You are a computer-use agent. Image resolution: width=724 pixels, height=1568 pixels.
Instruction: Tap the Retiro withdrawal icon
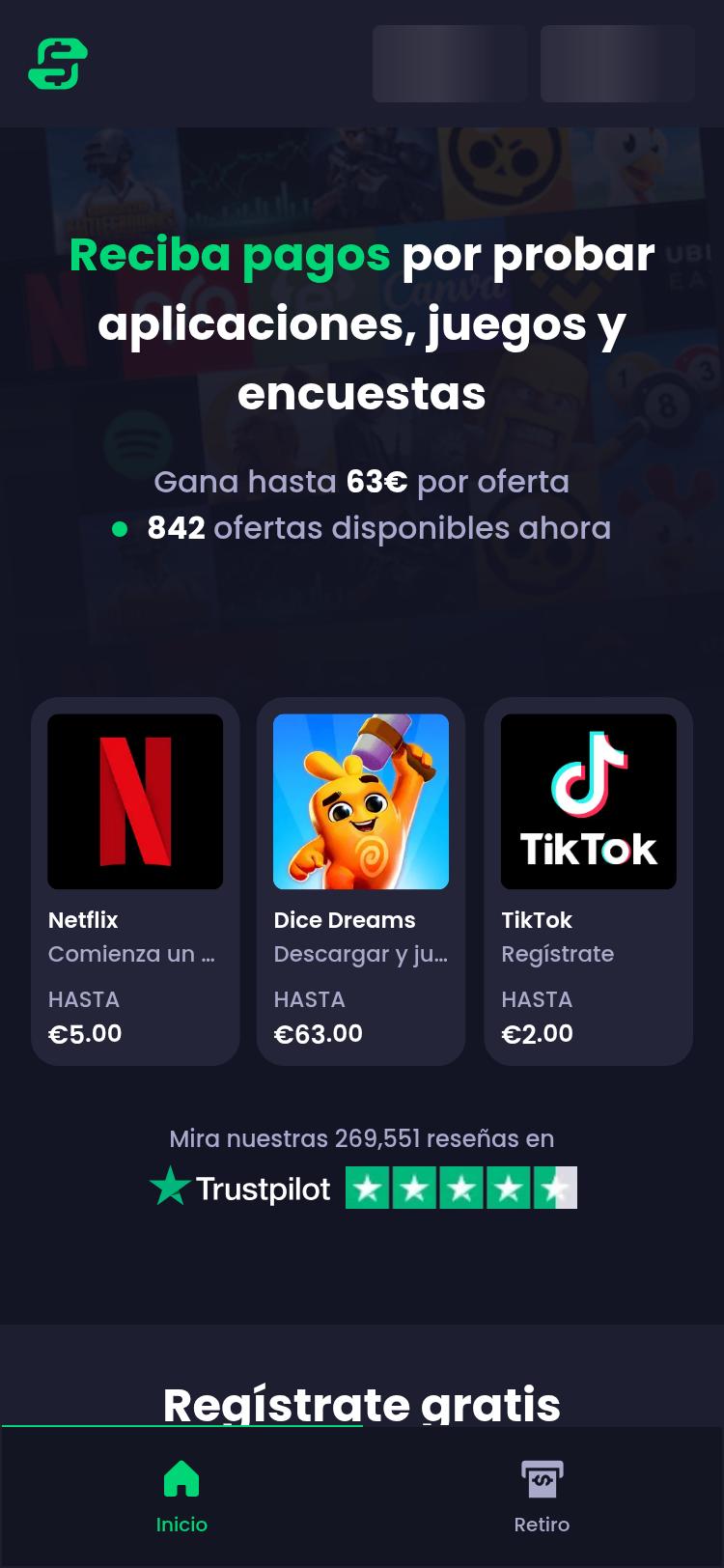click(542, 1476)
